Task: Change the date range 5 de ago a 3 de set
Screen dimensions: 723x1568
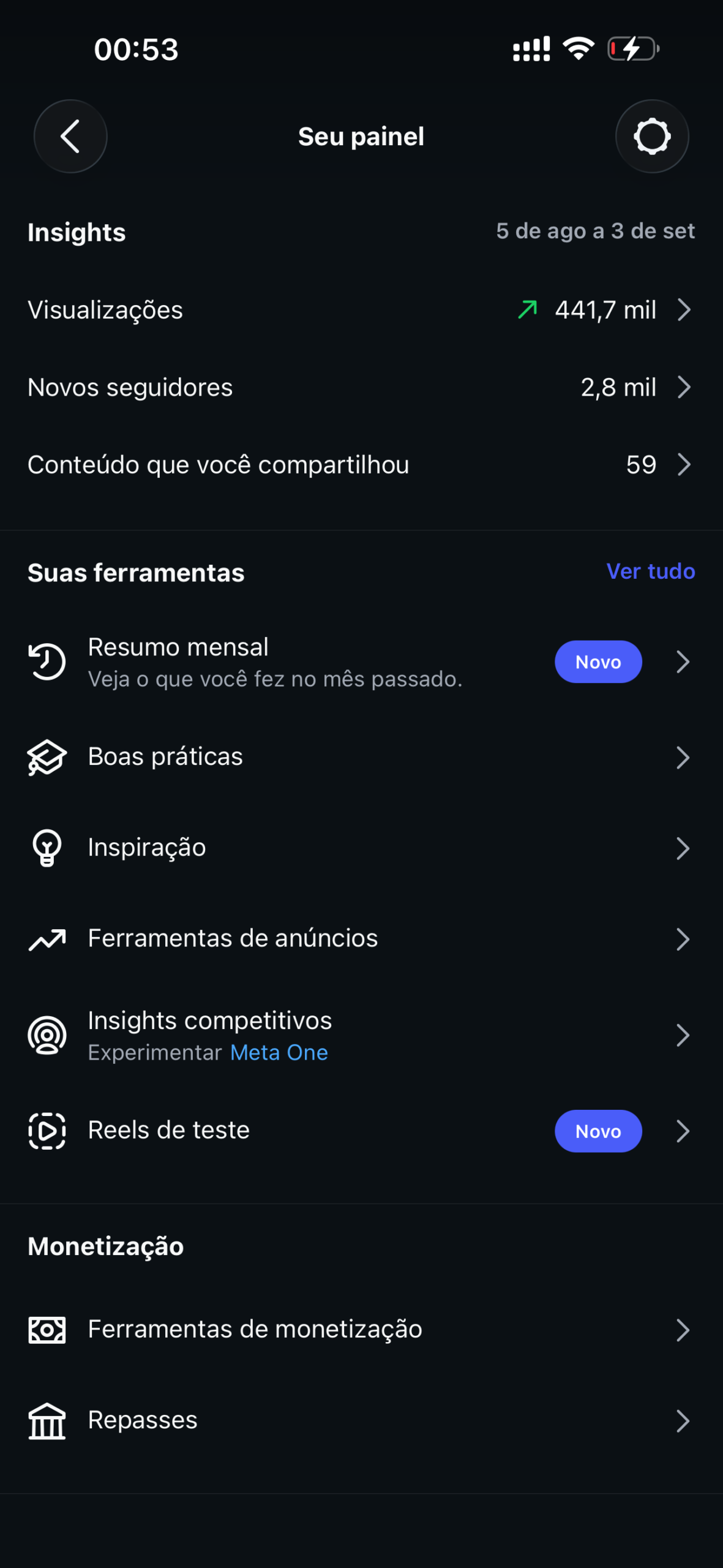Action: [595, 231]
